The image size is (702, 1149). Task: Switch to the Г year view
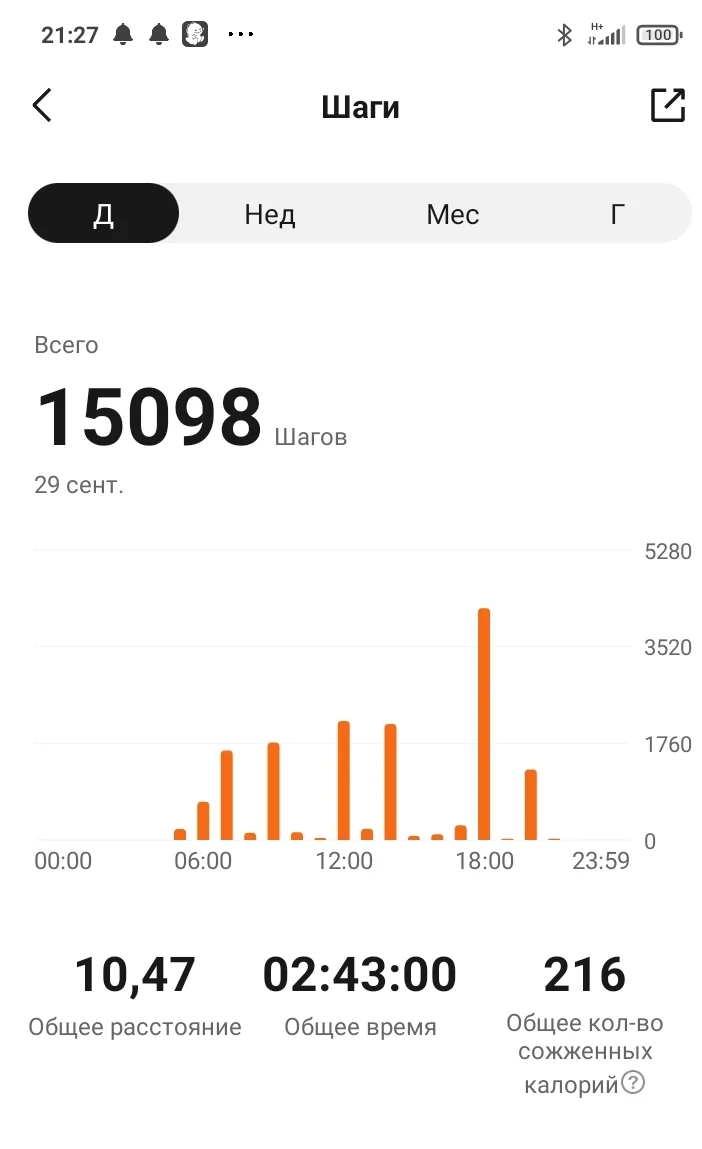point(618,214)
